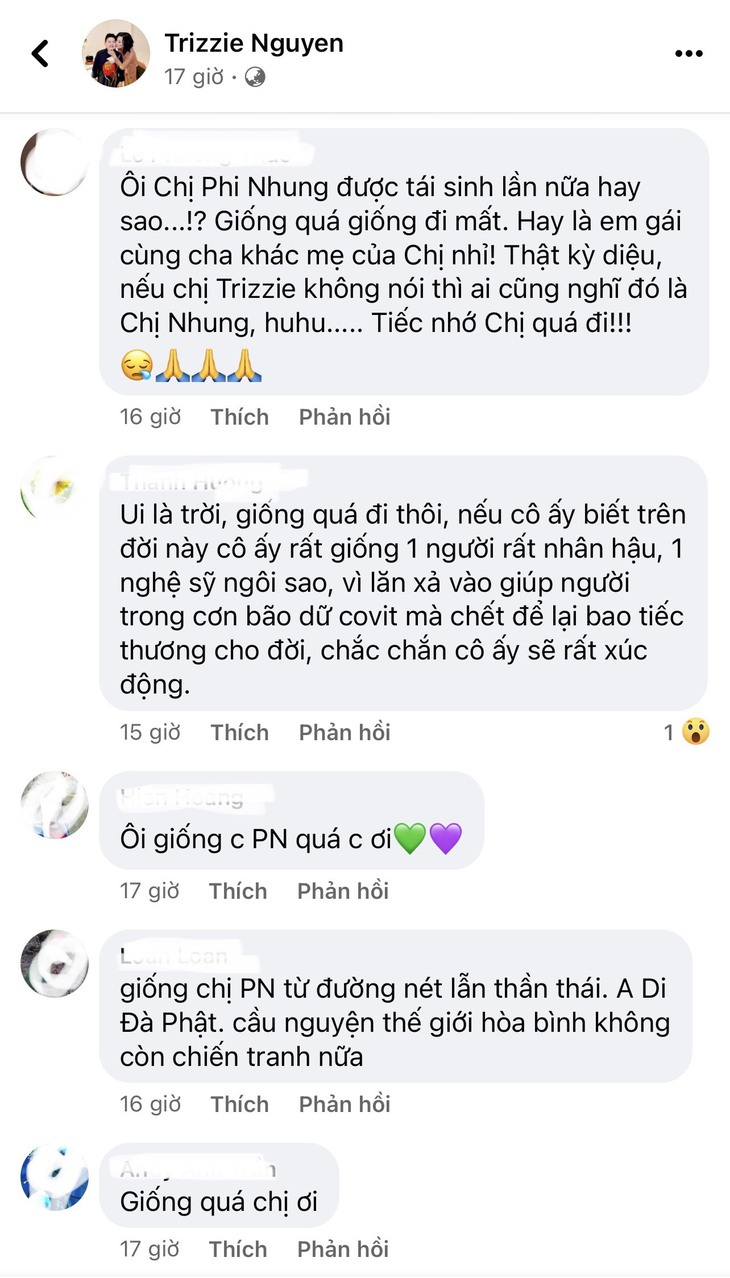Open Trizzie Nguyen's profile picture
730x1278 pixels.
pos(115,53)
